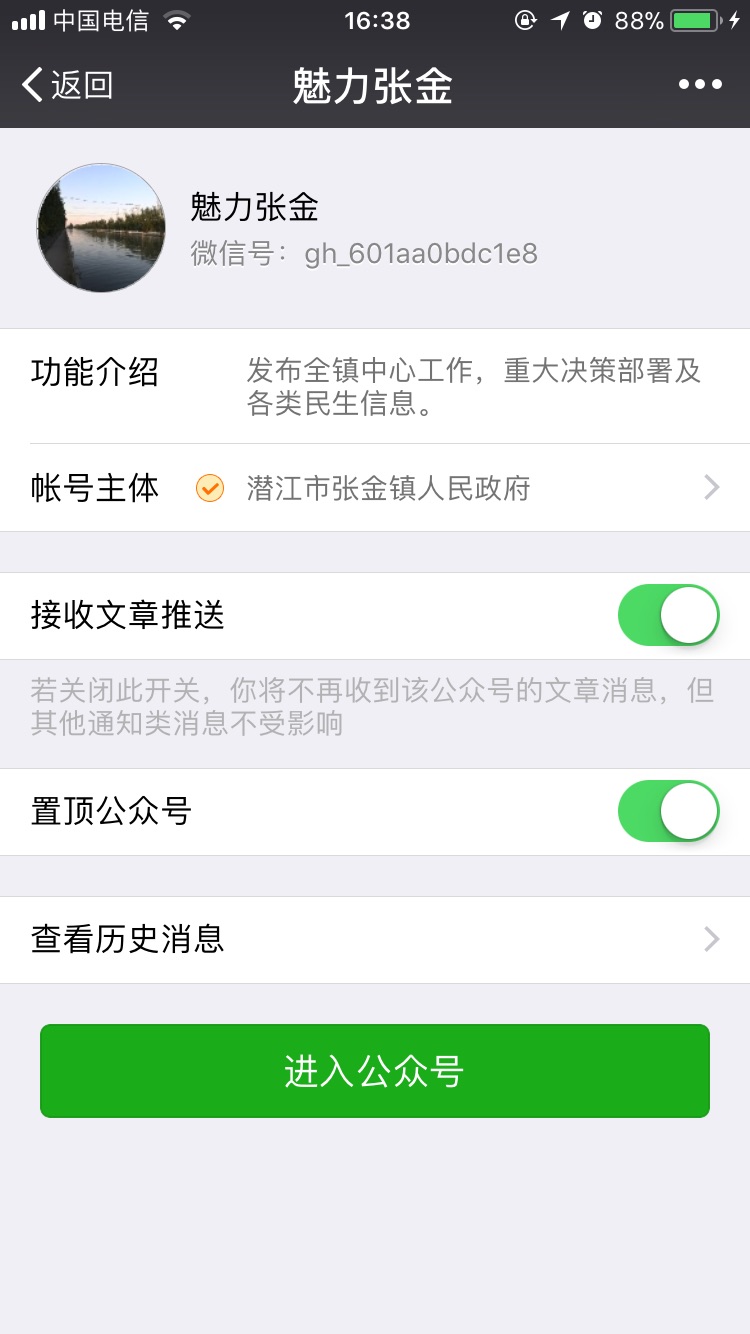Screen dimensions: 750x1334
Task: Turn off 接收文章推送 switch
Action: click(x=669, y=615)
